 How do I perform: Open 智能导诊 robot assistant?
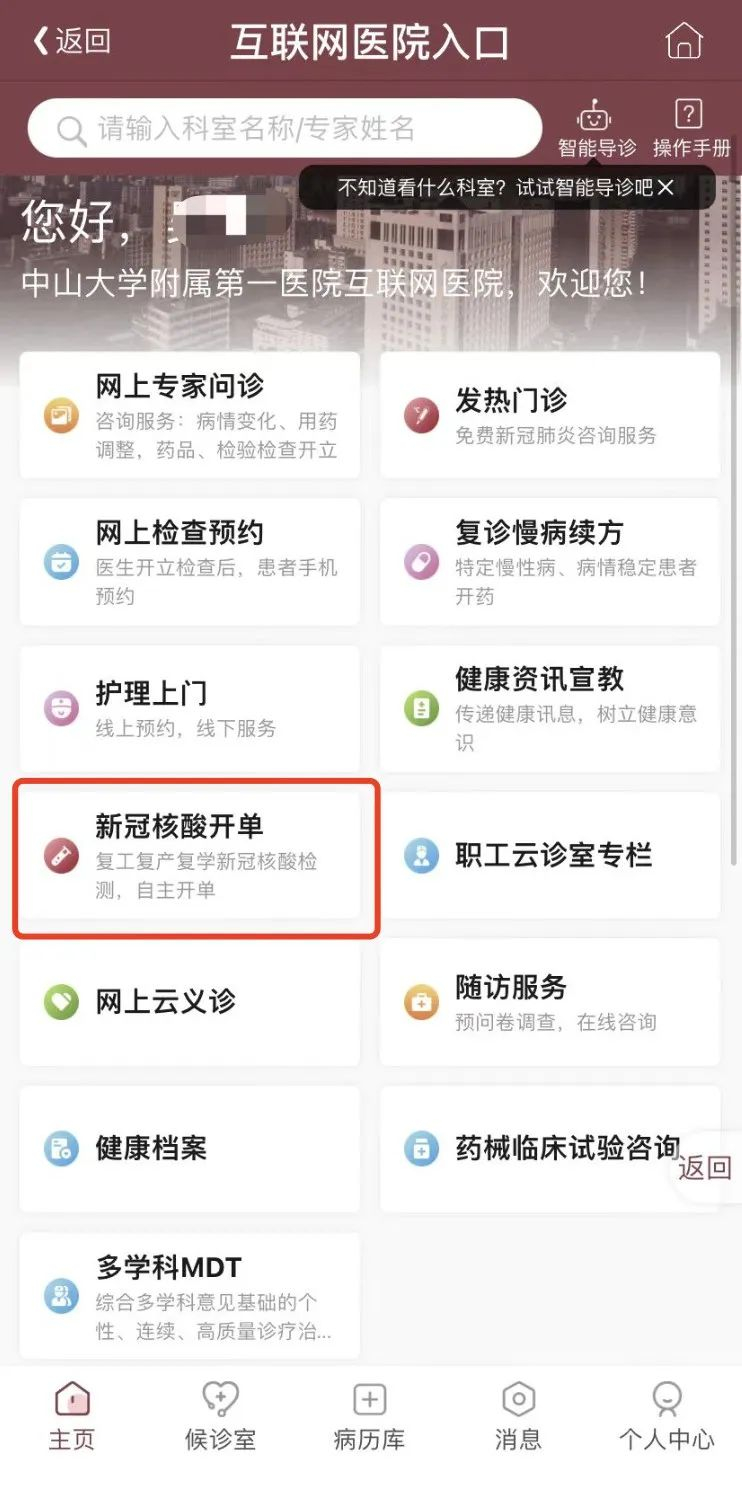click(597, 128)
